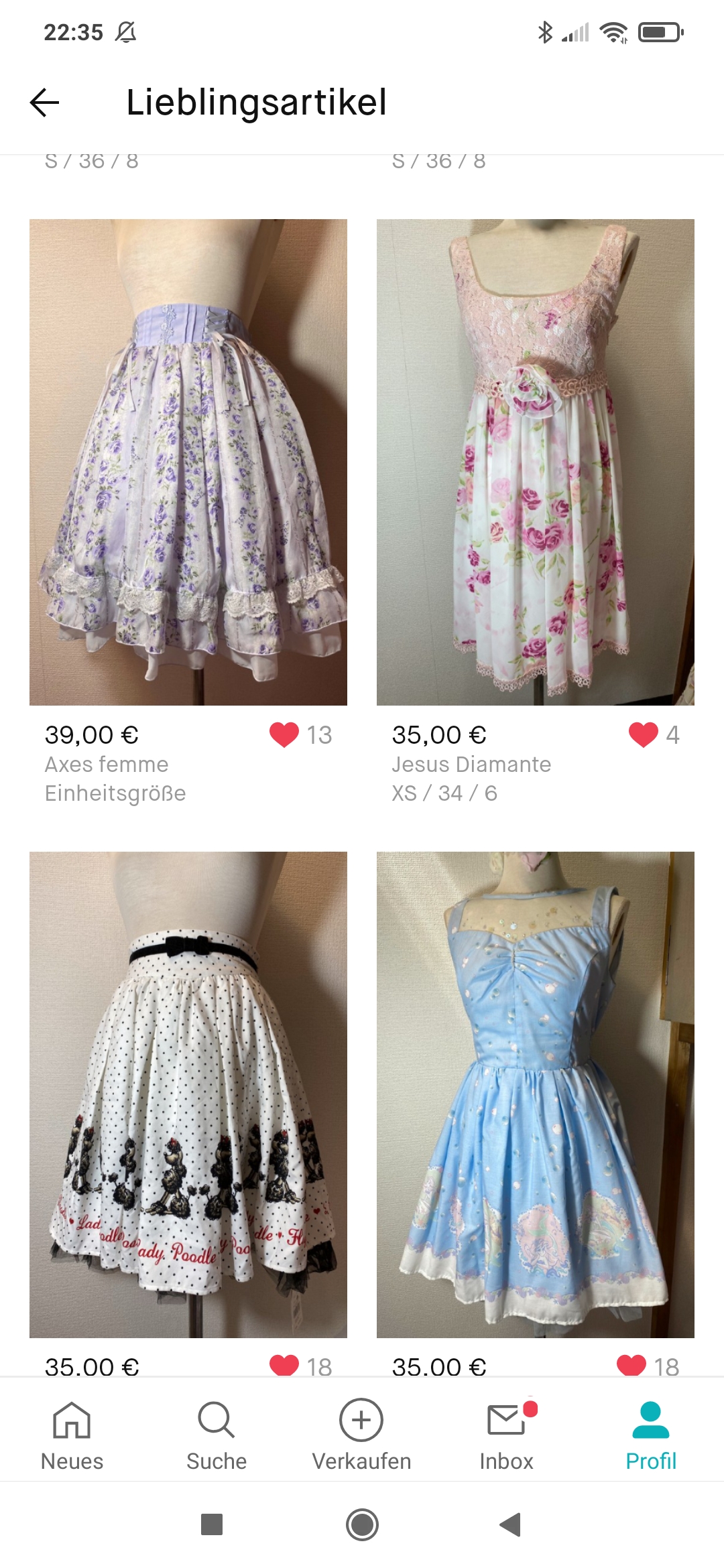Open the Verkaufen tab
The image size is (724, 1568).
[x=361, y=1435]
